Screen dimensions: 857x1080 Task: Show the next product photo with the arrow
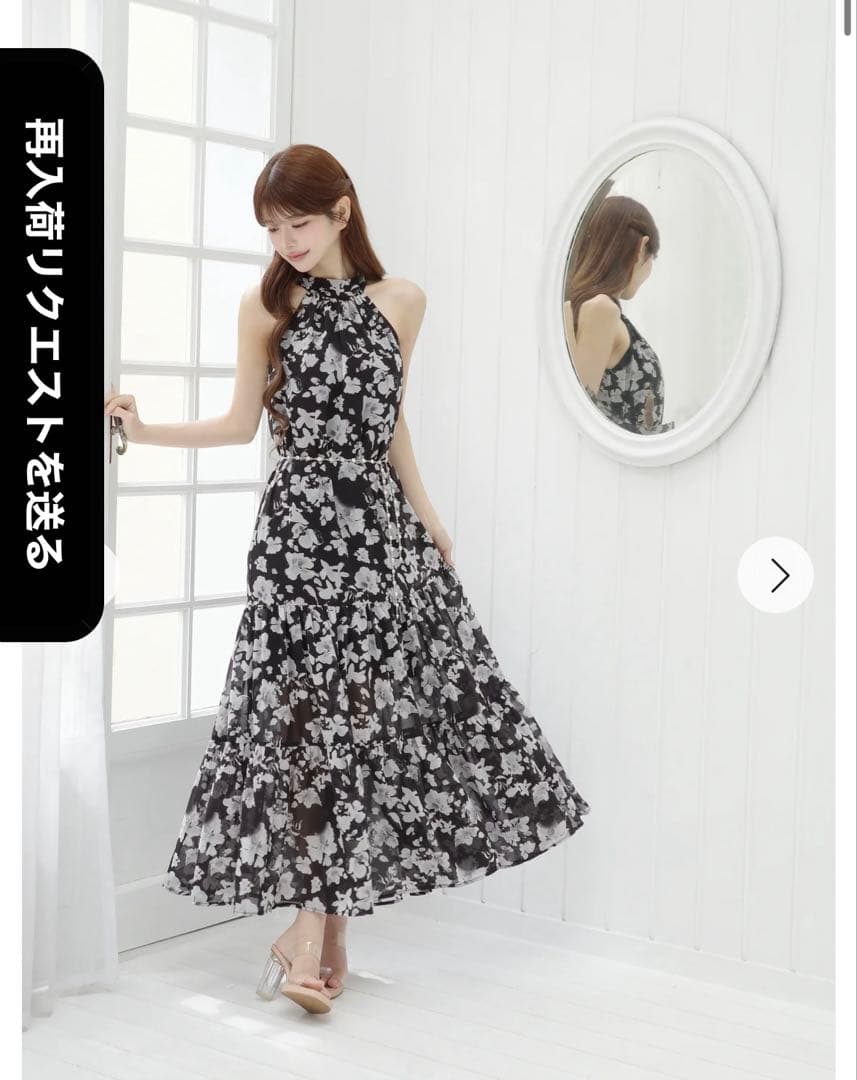tap(775, 575)
